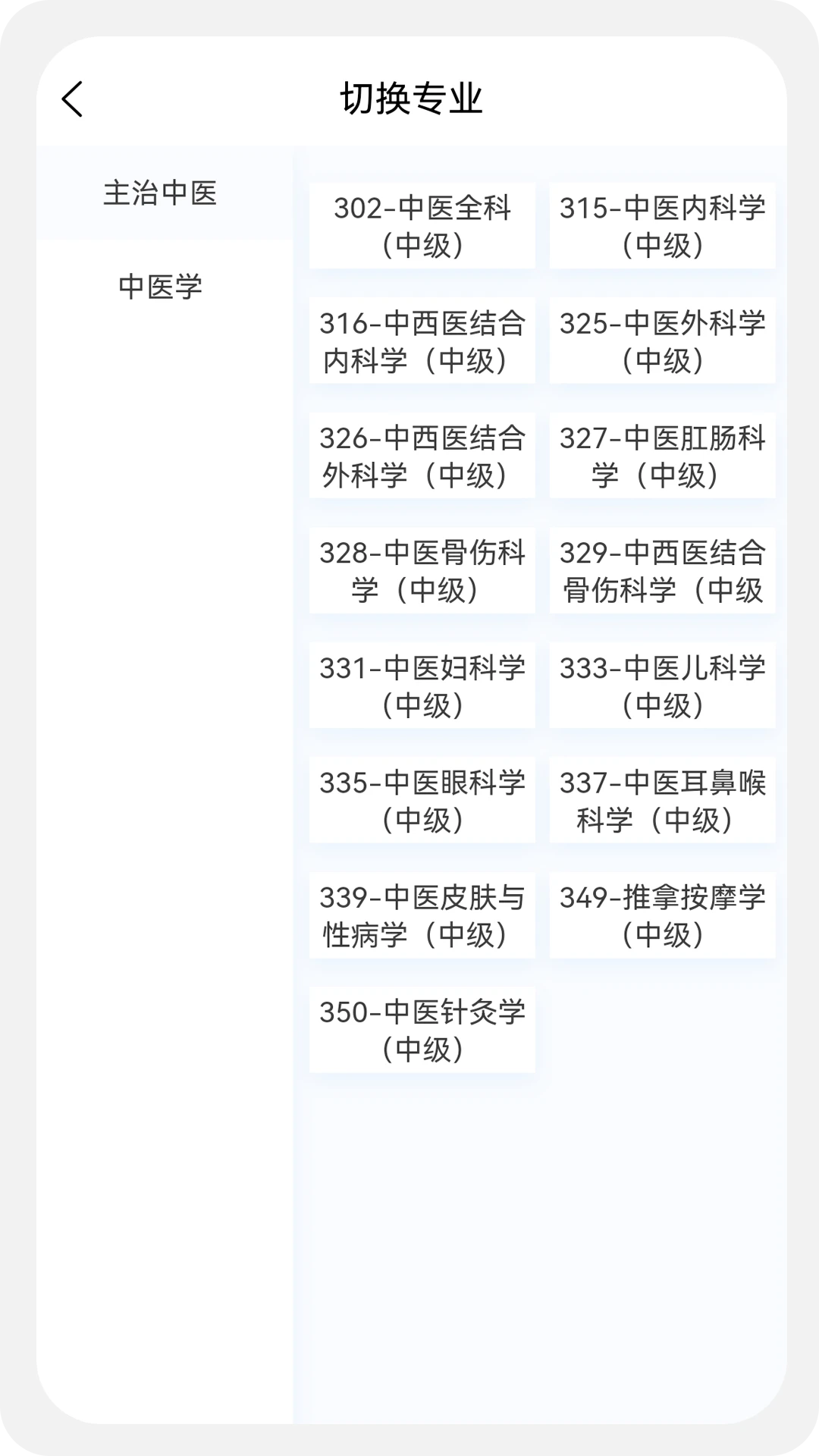Switch to the 中医学 category tab

(162, 287)
